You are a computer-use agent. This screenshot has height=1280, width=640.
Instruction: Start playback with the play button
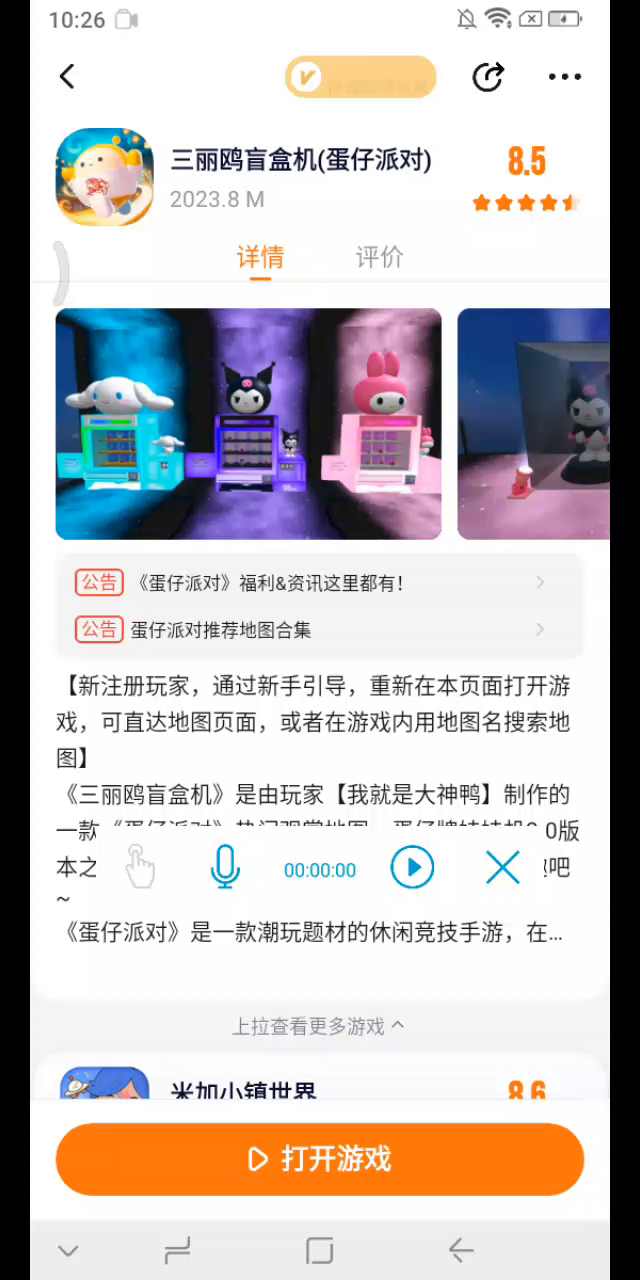coord(412,867)
